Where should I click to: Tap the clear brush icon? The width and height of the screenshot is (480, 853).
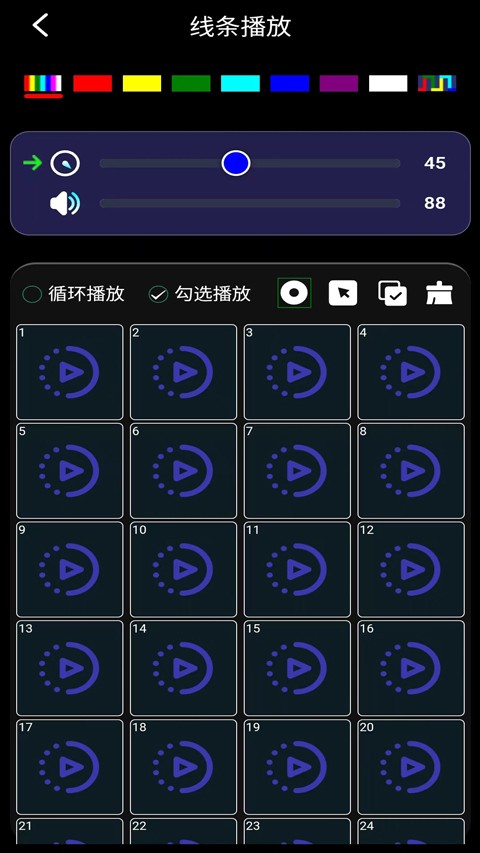pos(439,294)
